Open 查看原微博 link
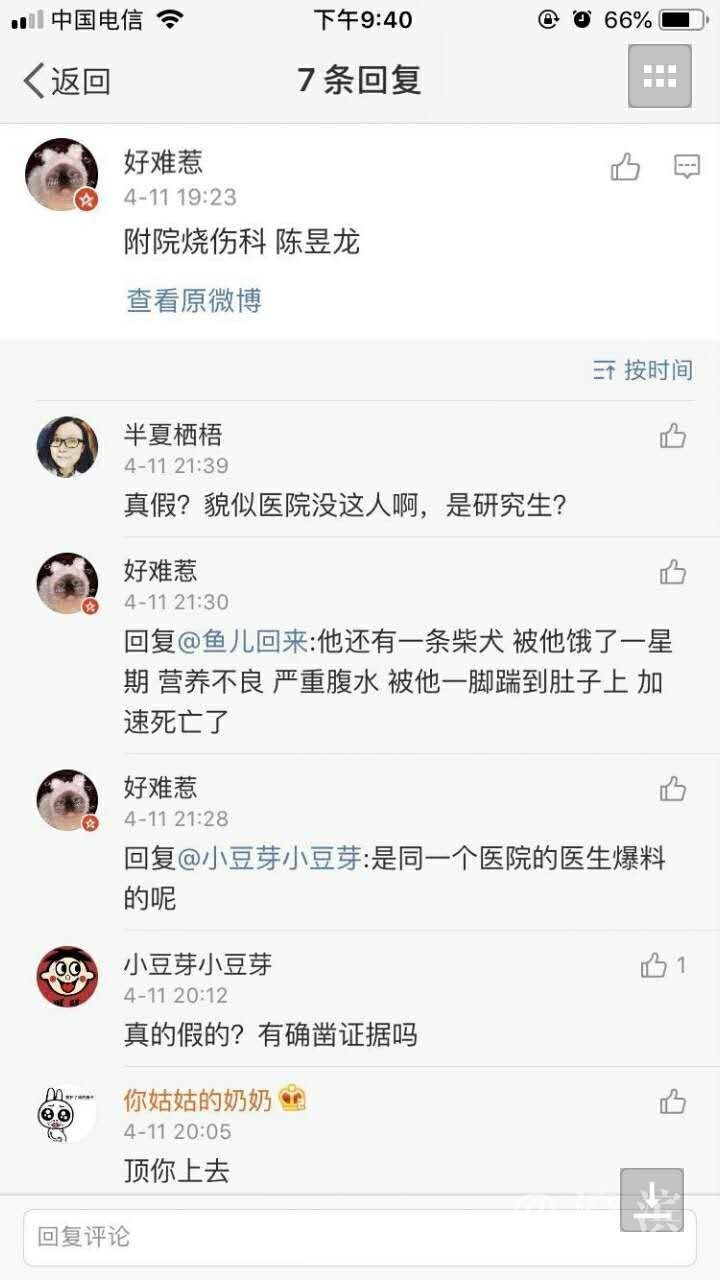 click(194, 300)
